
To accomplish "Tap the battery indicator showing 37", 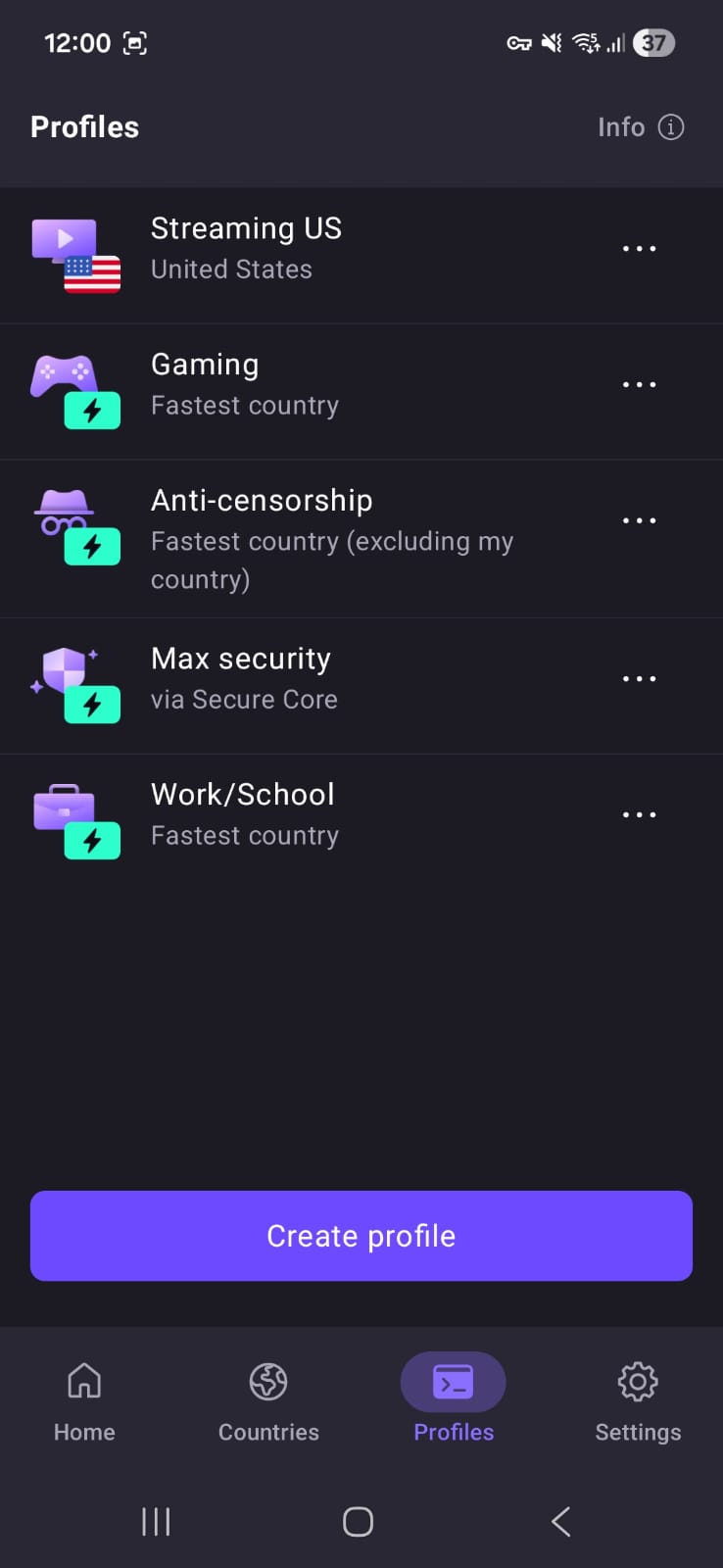I will [652, 42].
